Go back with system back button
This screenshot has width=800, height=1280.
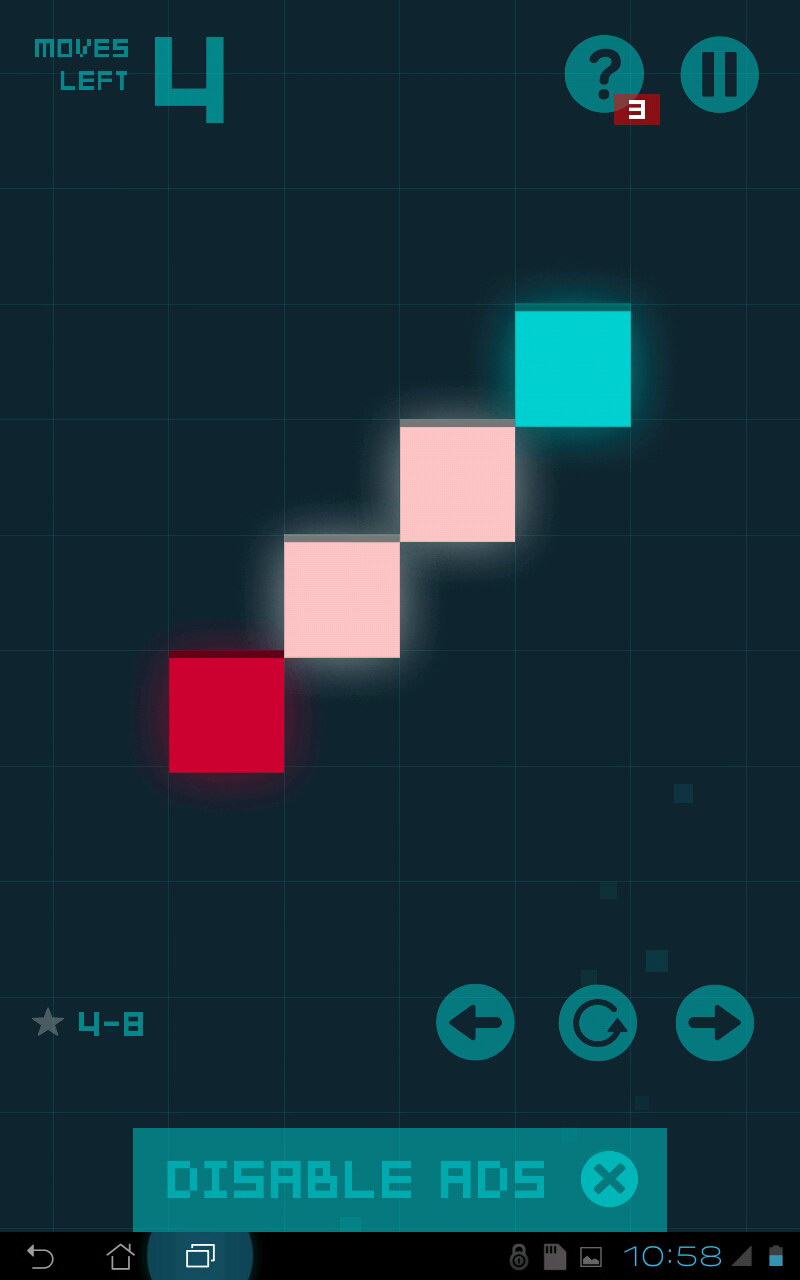[x=40, y=1256]
